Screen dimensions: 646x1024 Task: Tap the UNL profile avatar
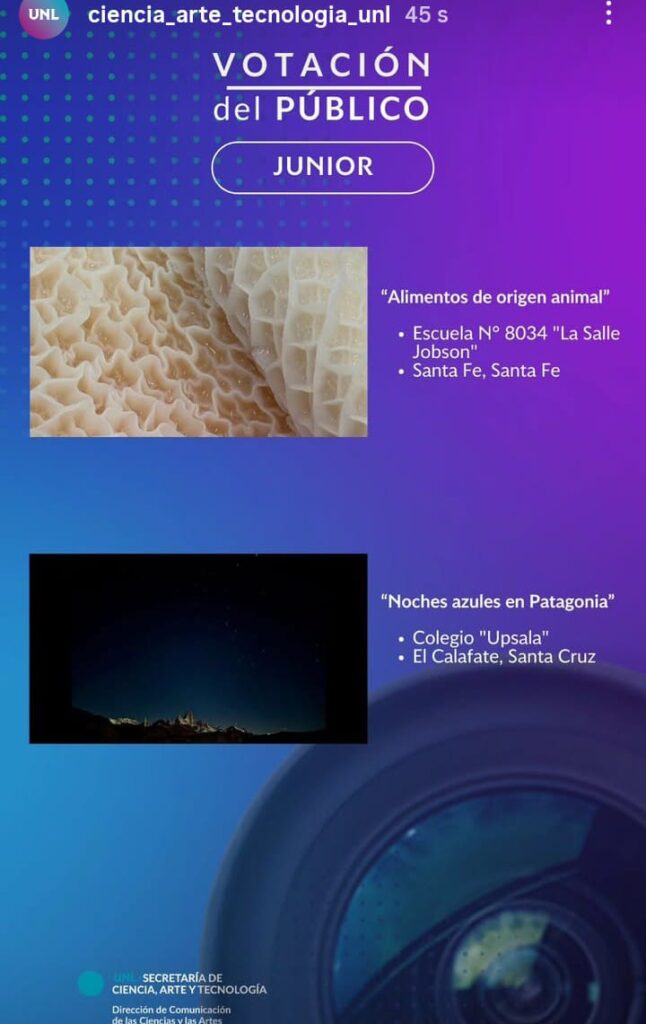coord(44,14)
